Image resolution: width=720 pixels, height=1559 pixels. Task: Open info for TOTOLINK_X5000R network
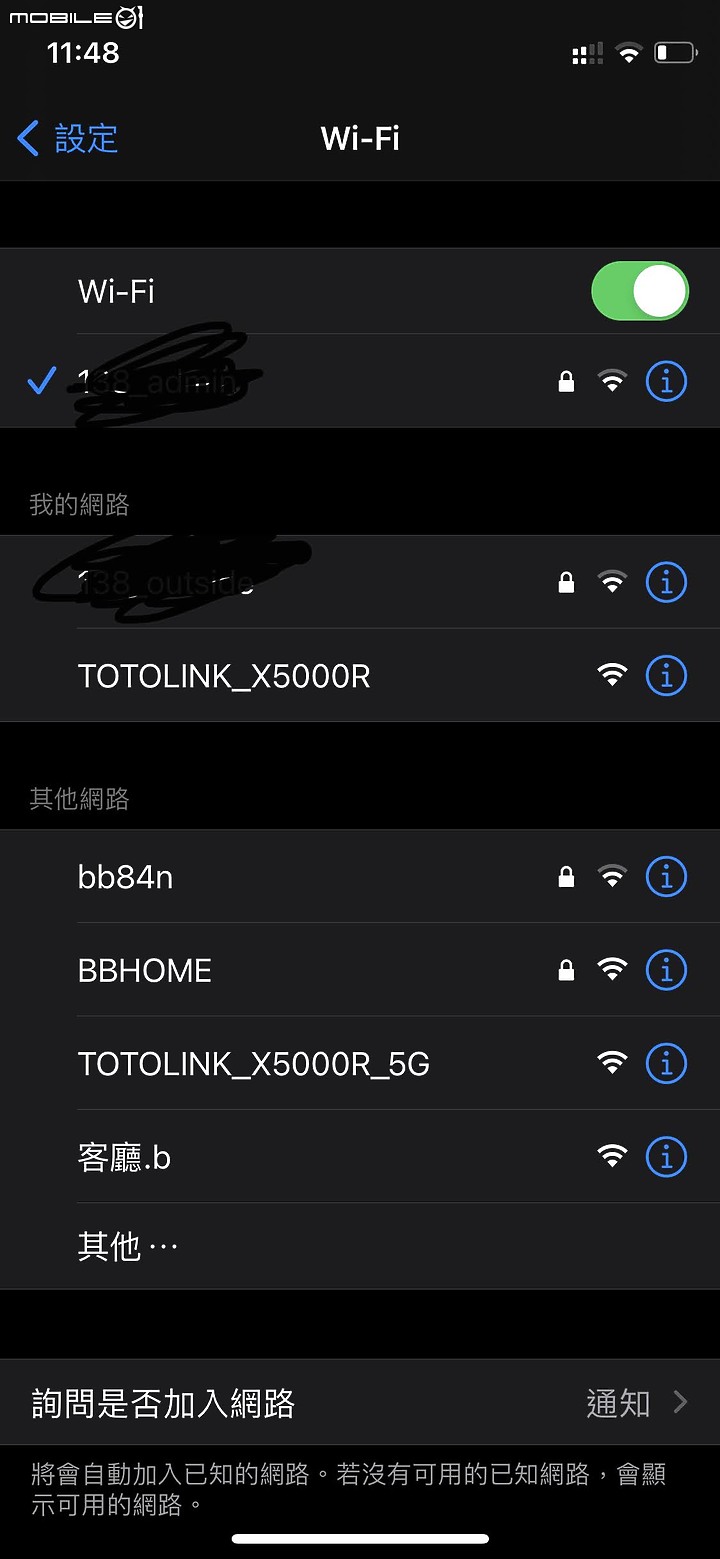tap(666, 675)
